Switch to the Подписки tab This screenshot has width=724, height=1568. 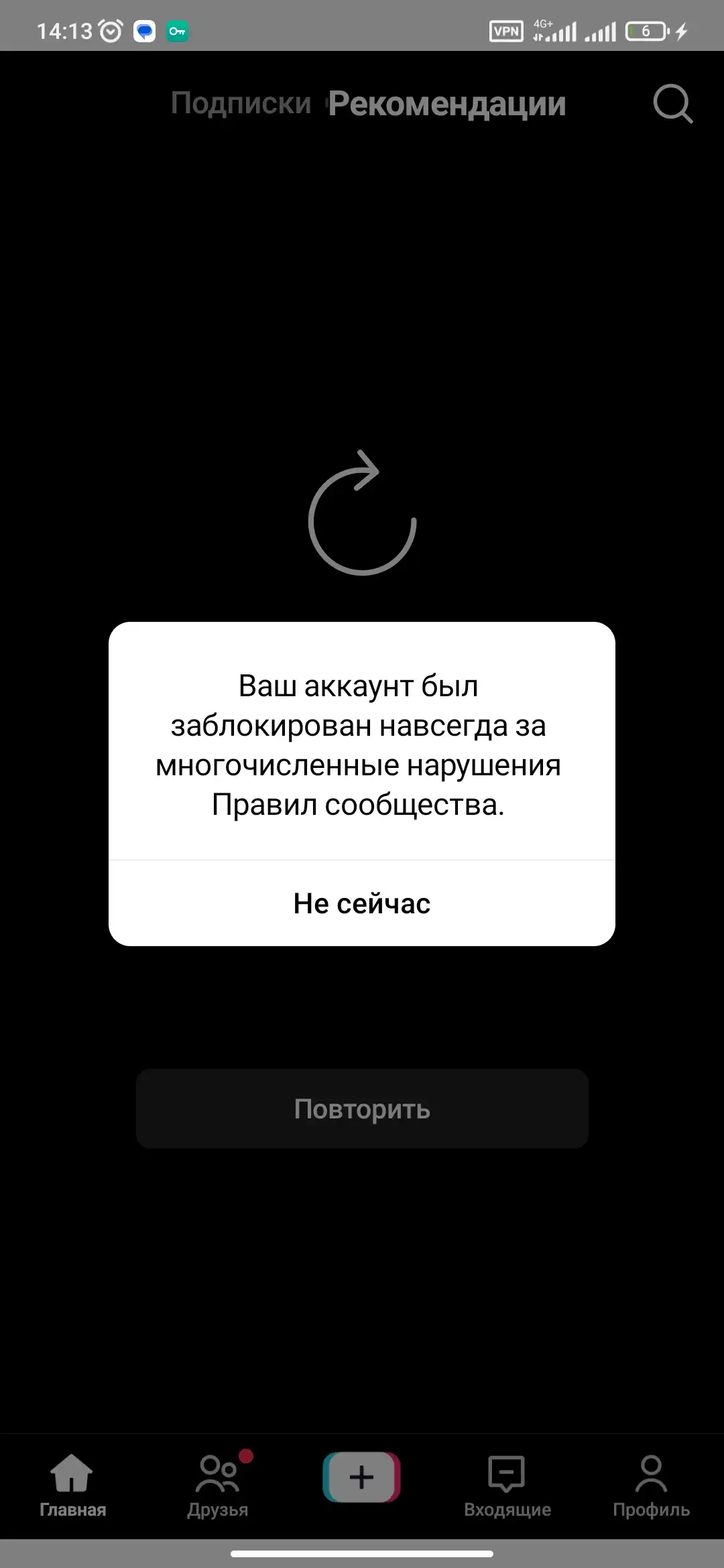click(x=241, y=104)
